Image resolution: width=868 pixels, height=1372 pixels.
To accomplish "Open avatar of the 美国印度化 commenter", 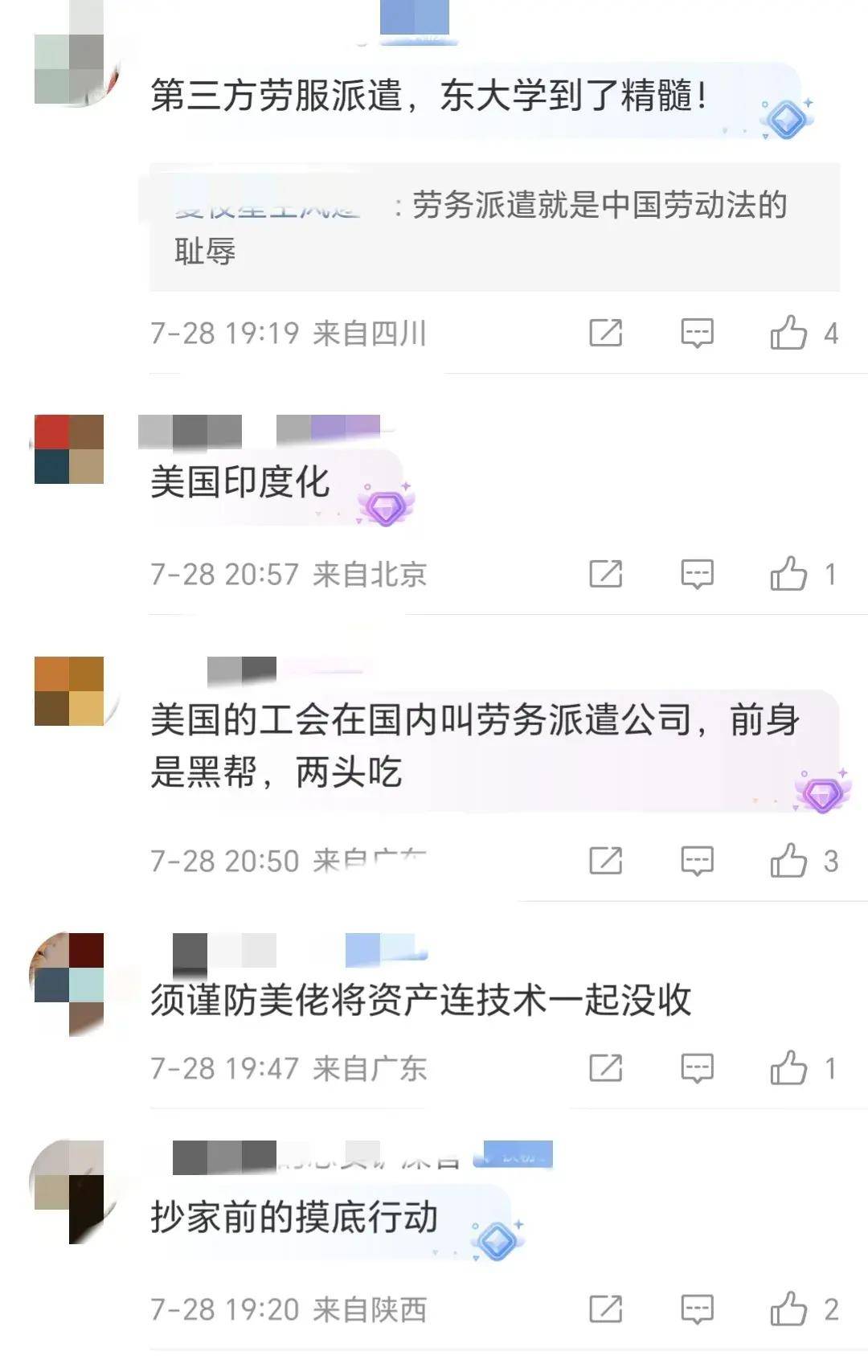I will (x=69, y=449).
